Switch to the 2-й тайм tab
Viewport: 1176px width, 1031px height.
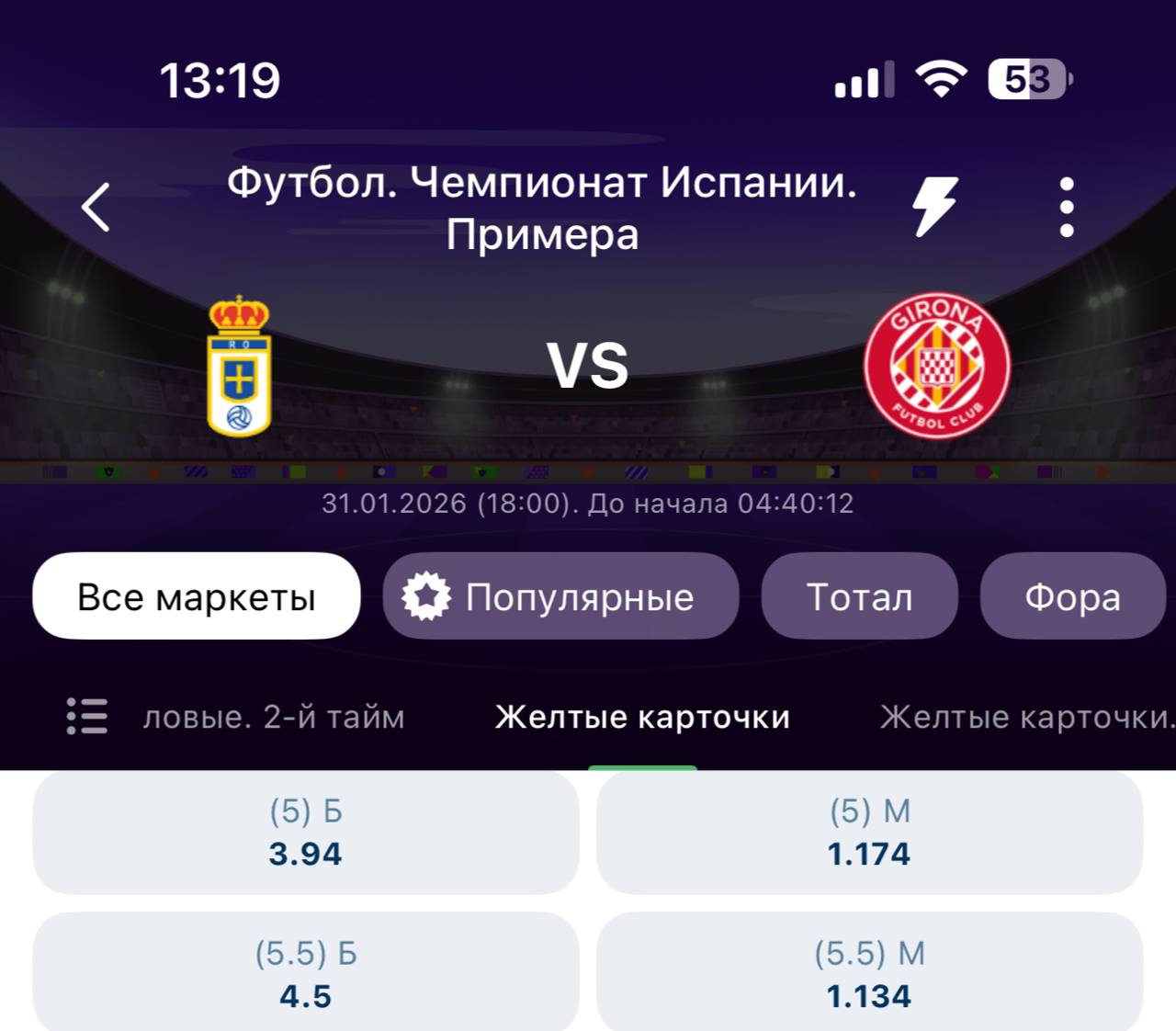tap(274, 717)
